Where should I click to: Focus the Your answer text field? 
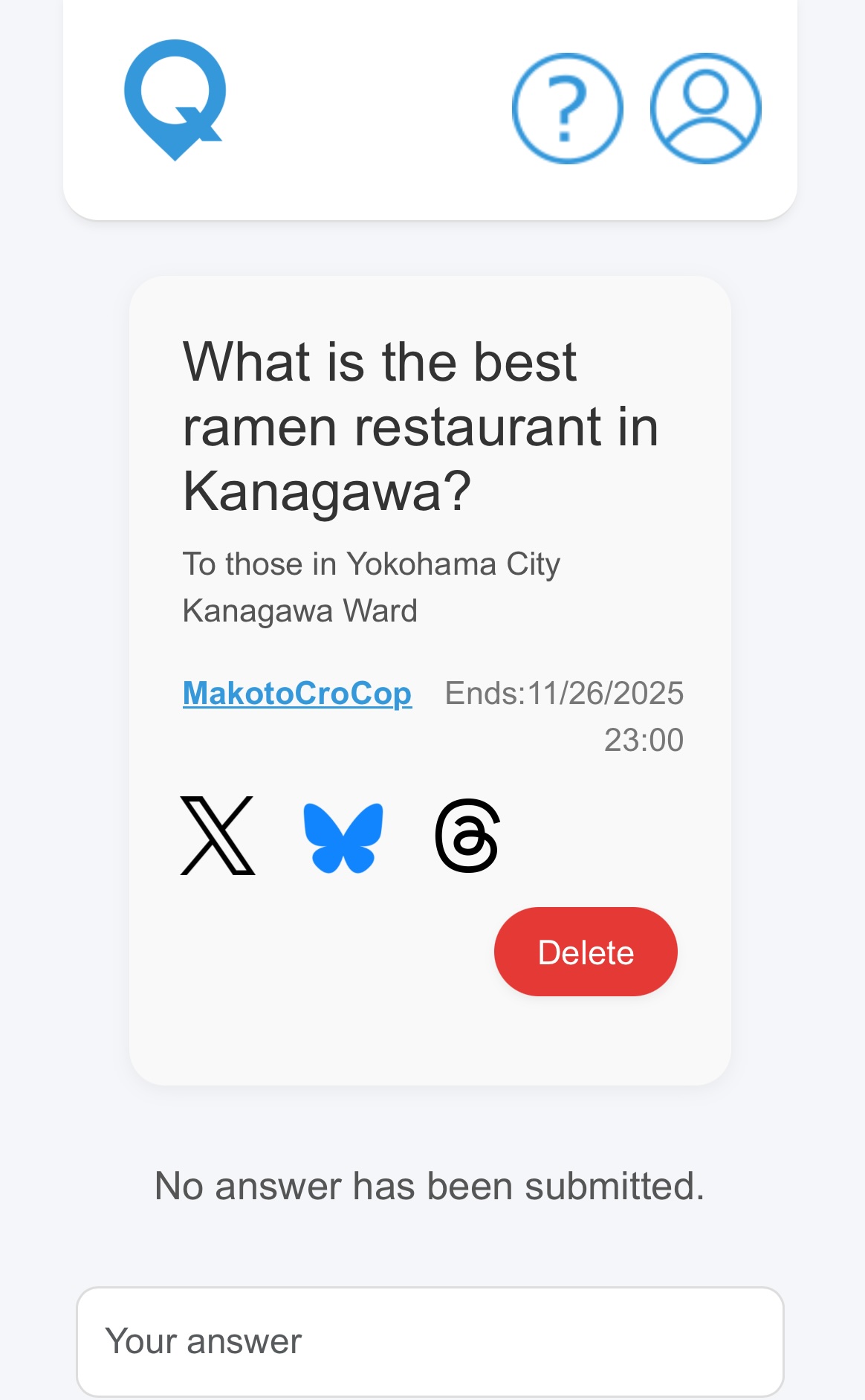point(430,1341)
